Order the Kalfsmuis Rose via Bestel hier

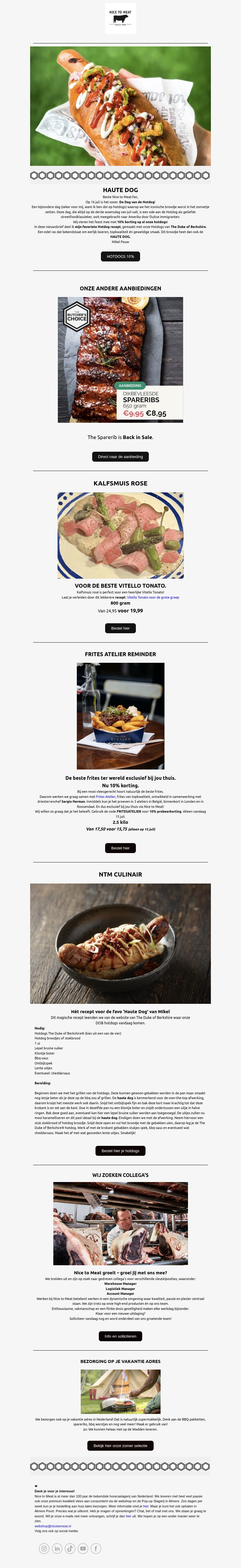pos(120,628)
